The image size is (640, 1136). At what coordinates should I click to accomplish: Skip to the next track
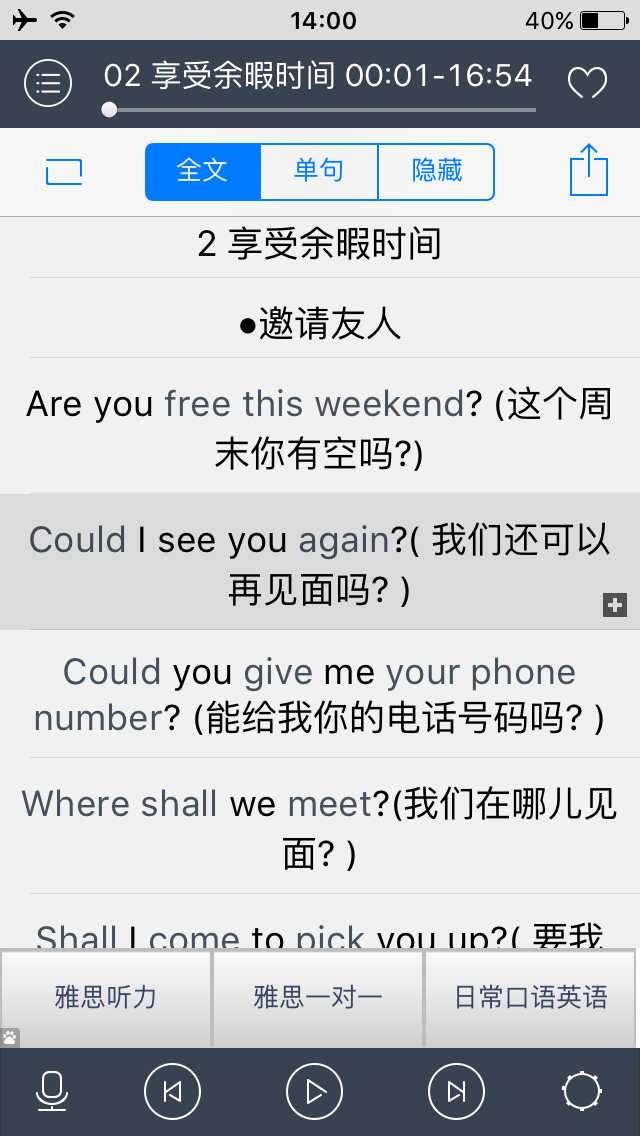click(x=457, y=1091)
